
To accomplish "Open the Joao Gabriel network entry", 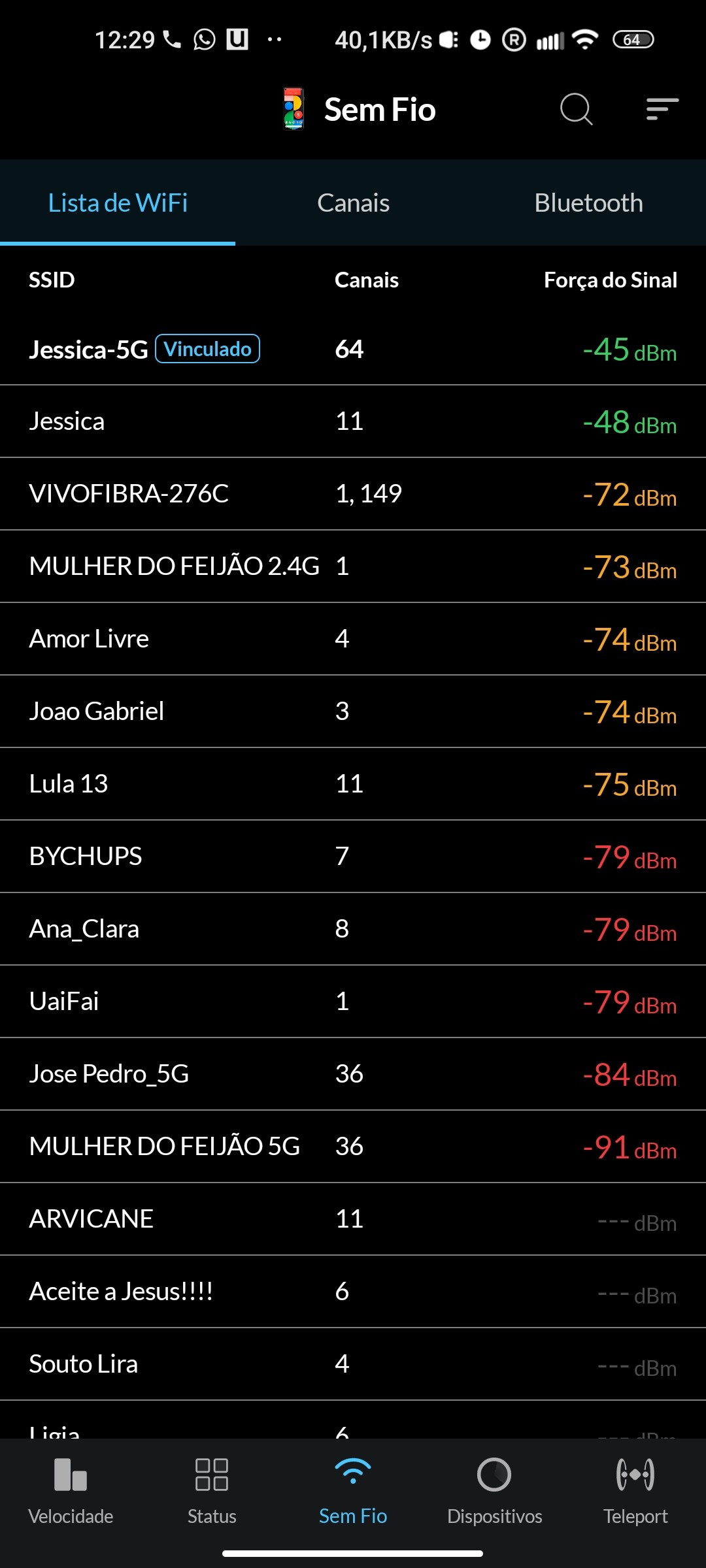I will (x=353, y=711).
